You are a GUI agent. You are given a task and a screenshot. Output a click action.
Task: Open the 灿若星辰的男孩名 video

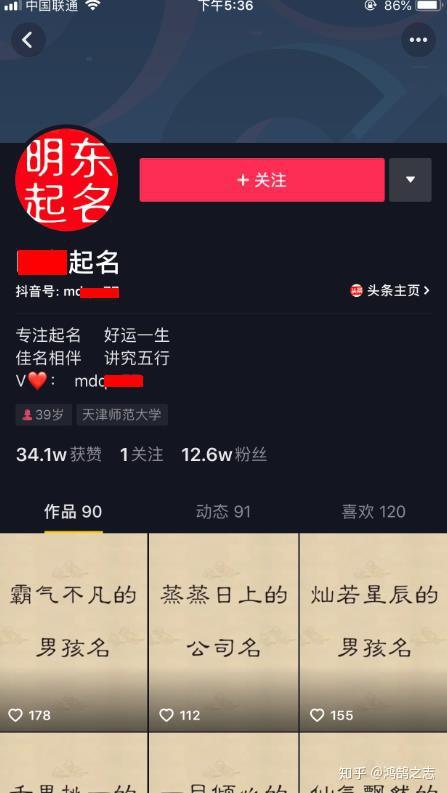point(374,632)
